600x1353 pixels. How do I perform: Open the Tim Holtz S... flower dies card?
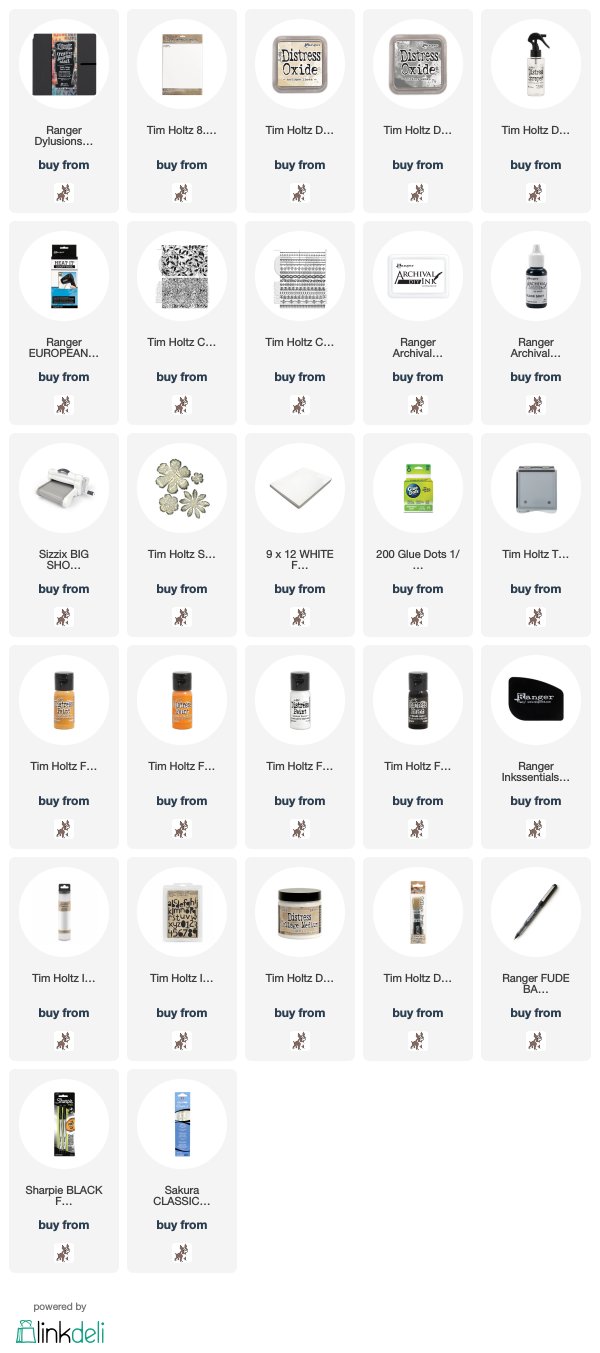182,534
